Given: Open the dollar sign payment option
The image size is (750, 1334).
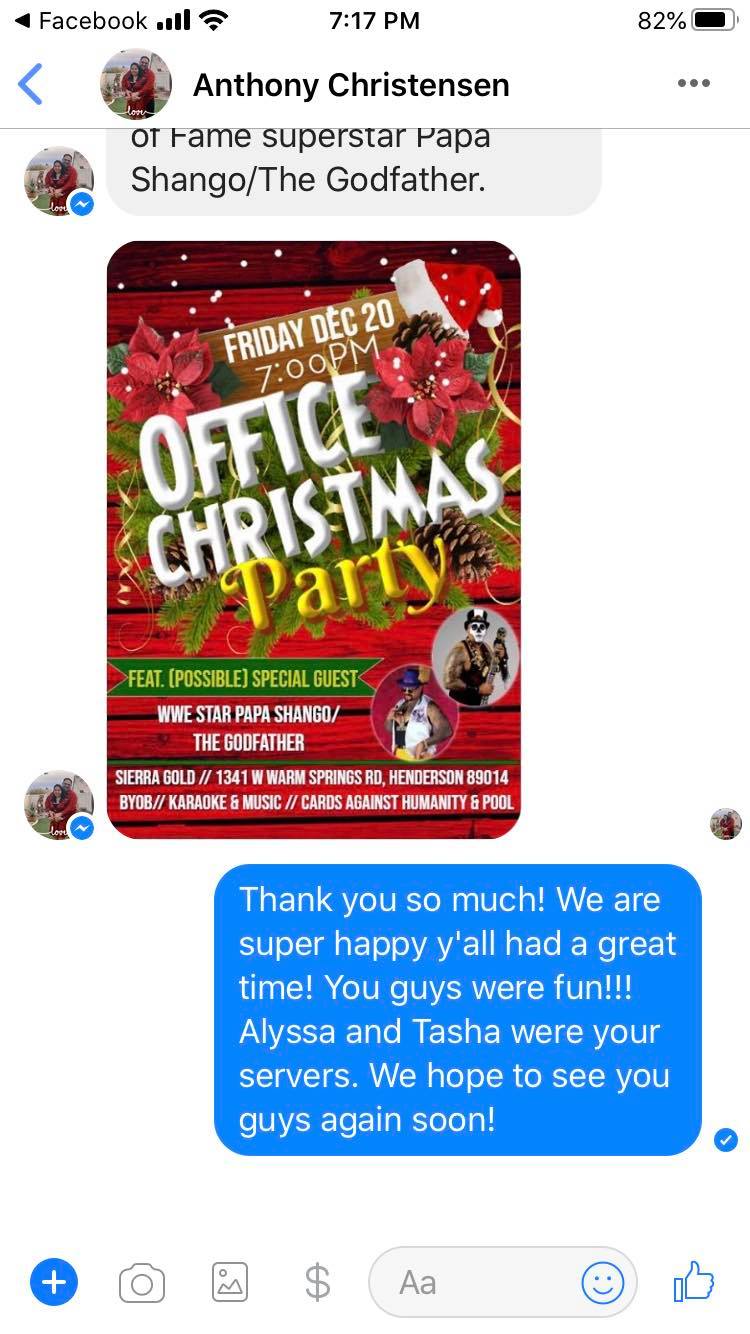Looking at the screenshot, I should point(317,1282).
